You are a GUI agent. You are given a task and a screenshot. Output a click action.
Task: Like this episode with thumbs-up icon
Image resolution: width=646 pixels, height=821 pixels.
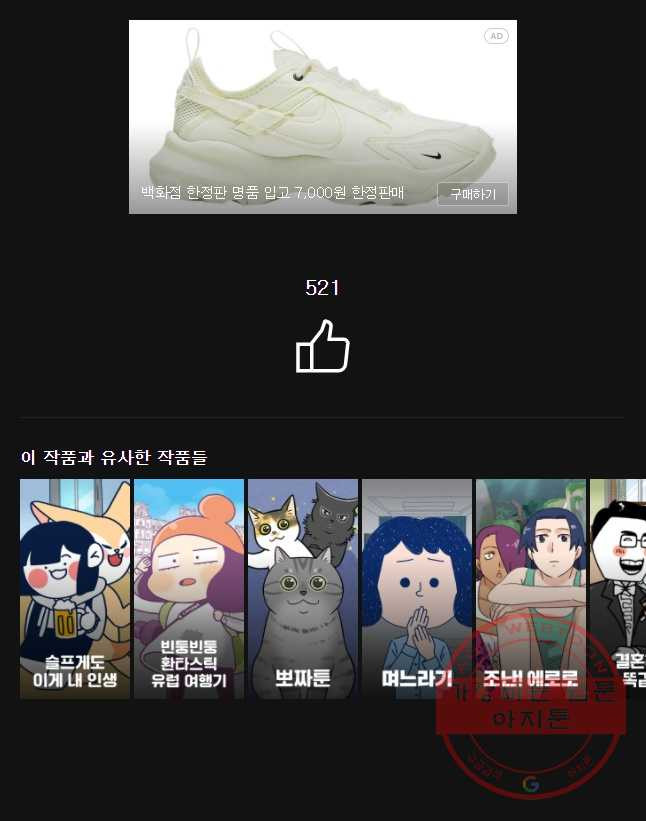point(322,347)
